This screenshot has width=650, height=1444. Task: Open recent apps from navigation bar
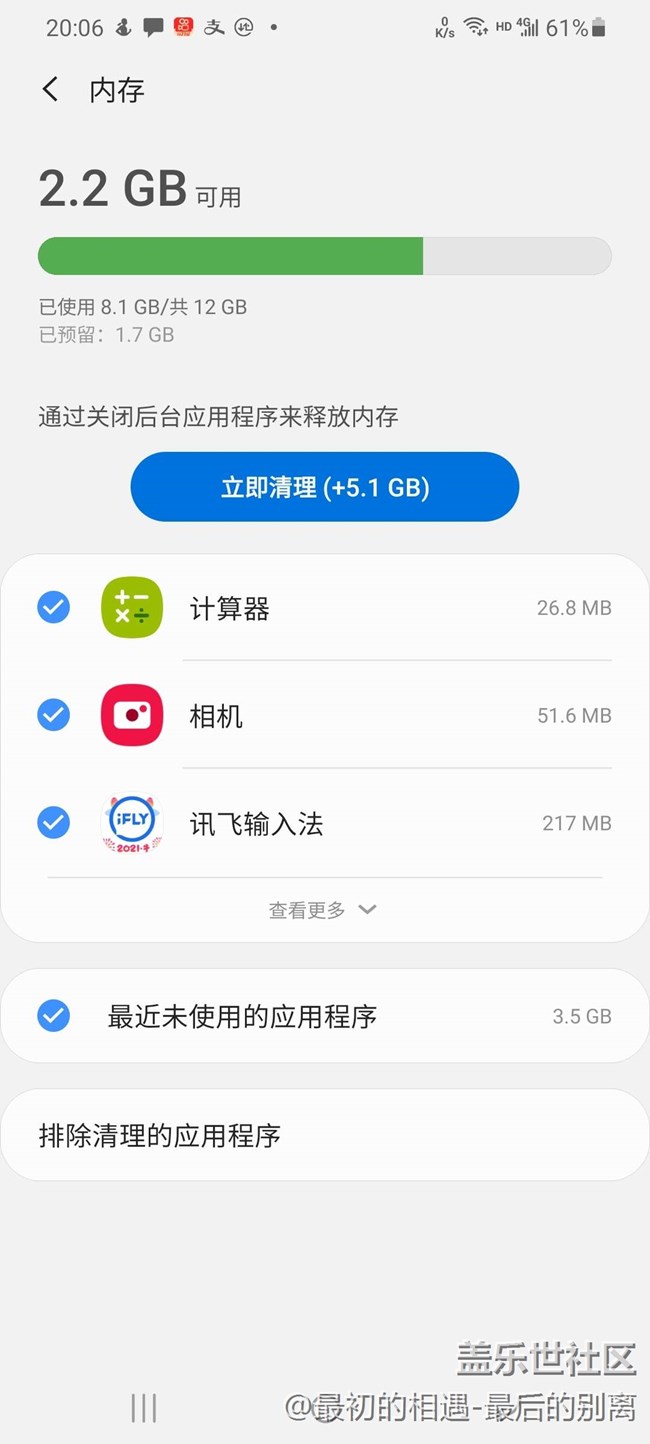pos(144,1408)
